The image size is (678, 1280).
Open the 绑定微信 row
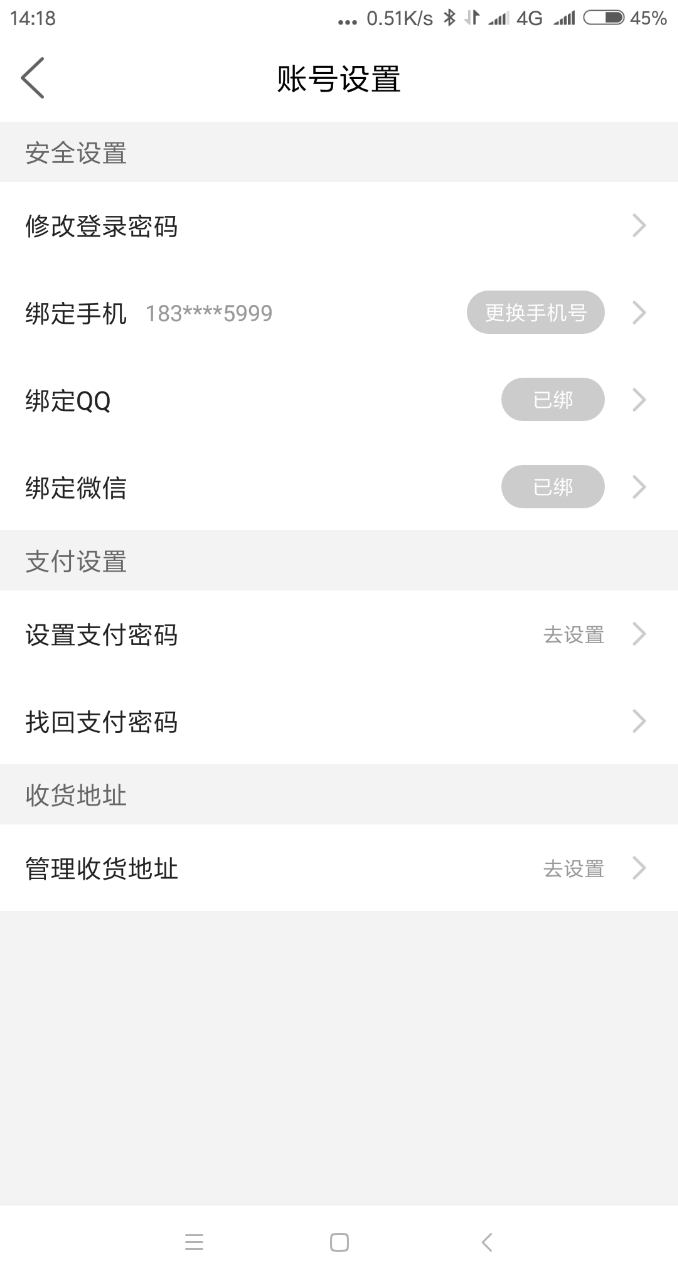(x=338, y=488)
